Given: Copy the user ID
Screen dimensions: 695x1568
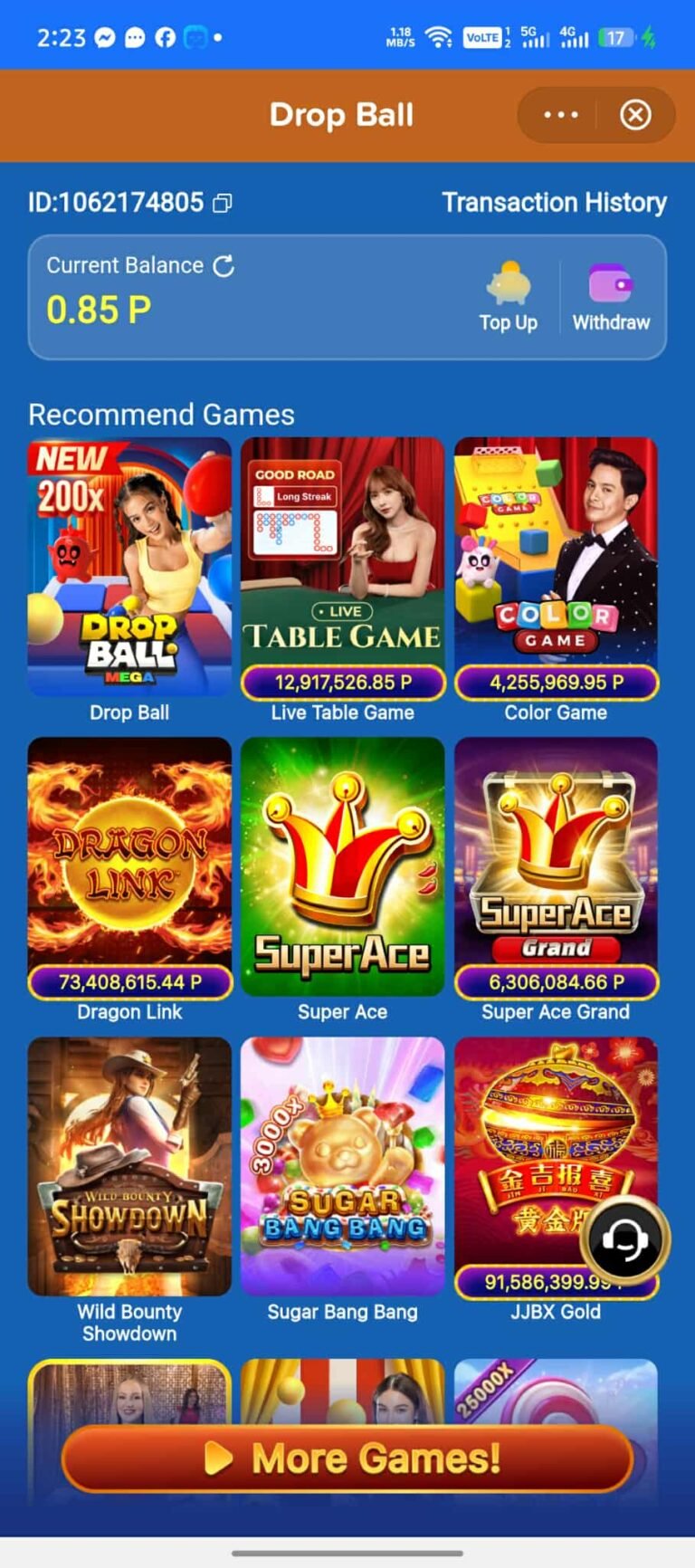Looking at the screenshot, I should coord(222,203).
